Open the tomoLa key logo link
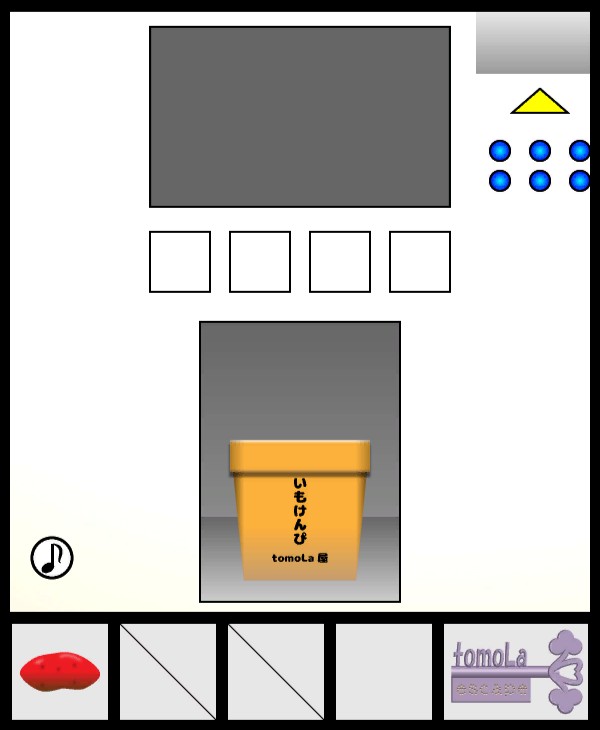Image resolution: width=600 pixels, height=730 pixels. pos(516,671)
